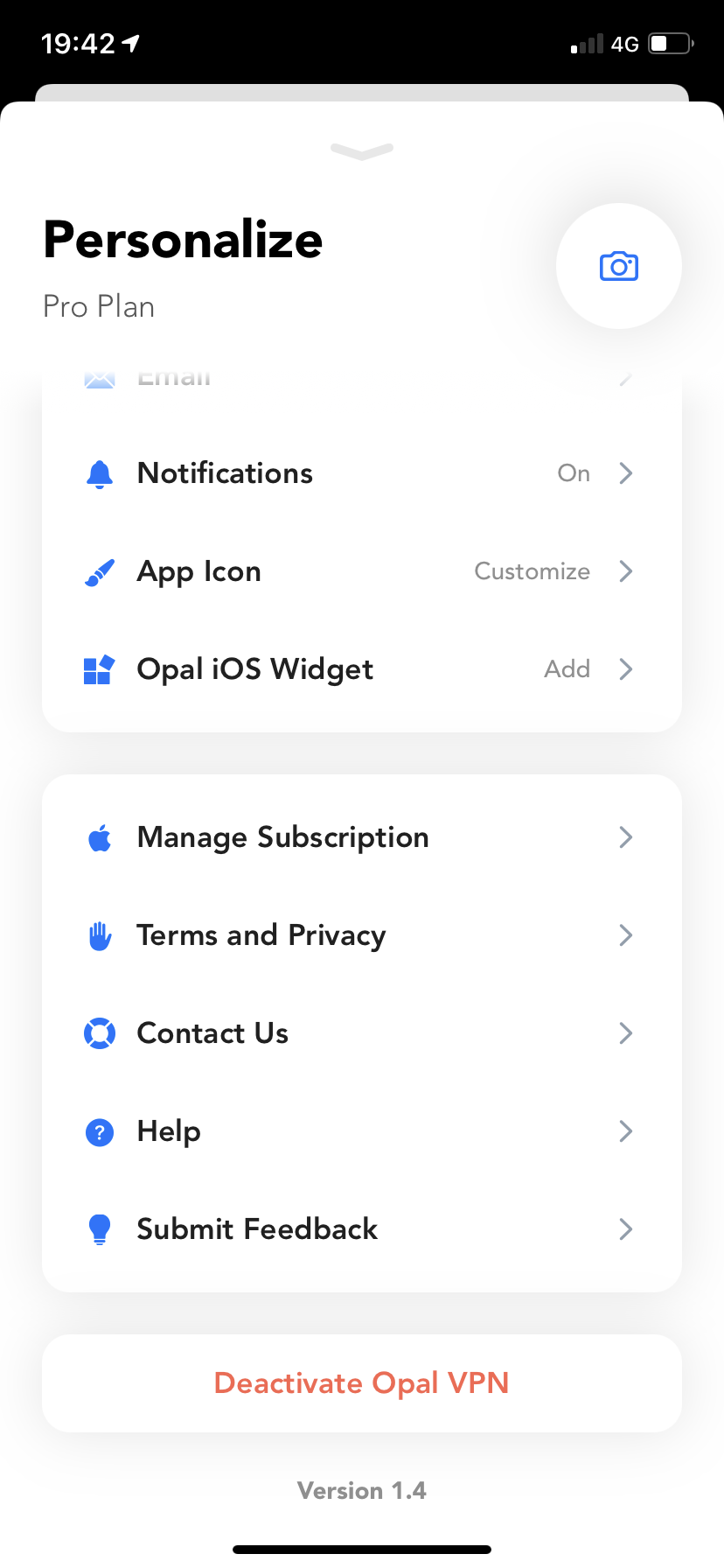
Task: Click the lifebuoy icon next to Contact Us
Action: coord(100,1032)
